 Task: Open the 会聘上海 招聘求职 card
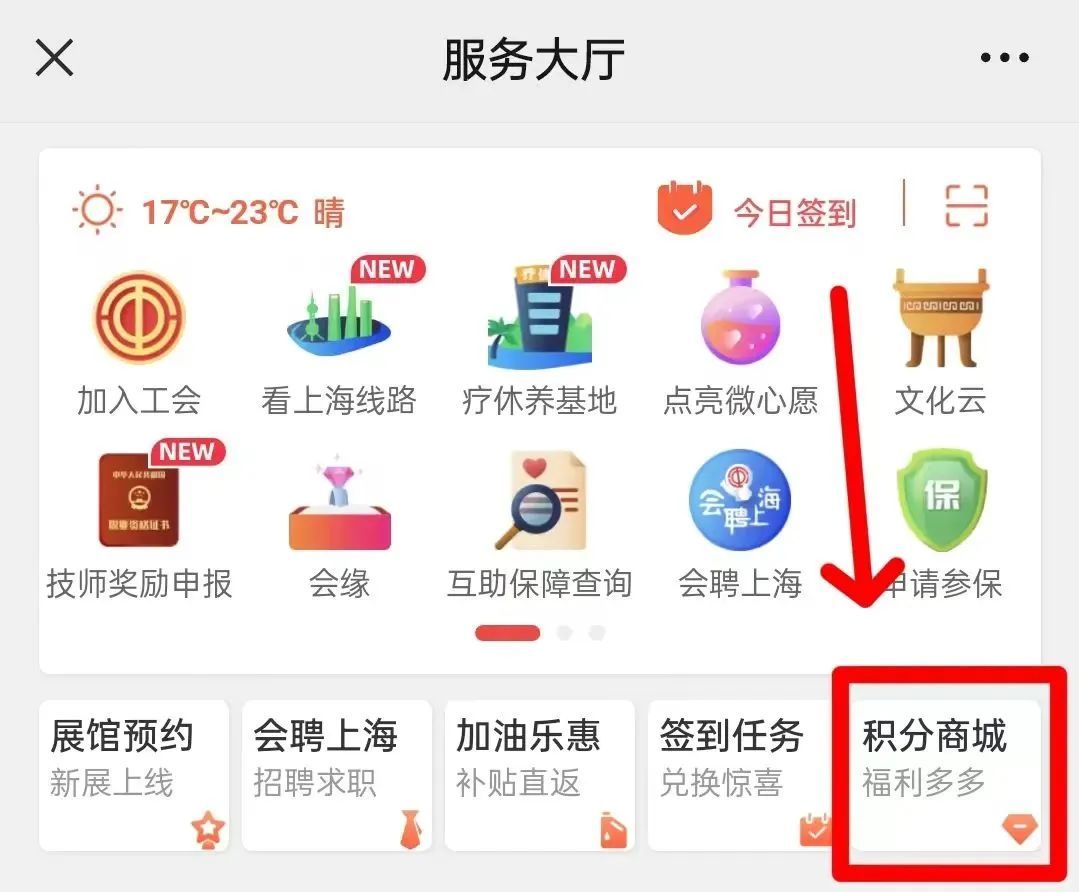(337, 775)
